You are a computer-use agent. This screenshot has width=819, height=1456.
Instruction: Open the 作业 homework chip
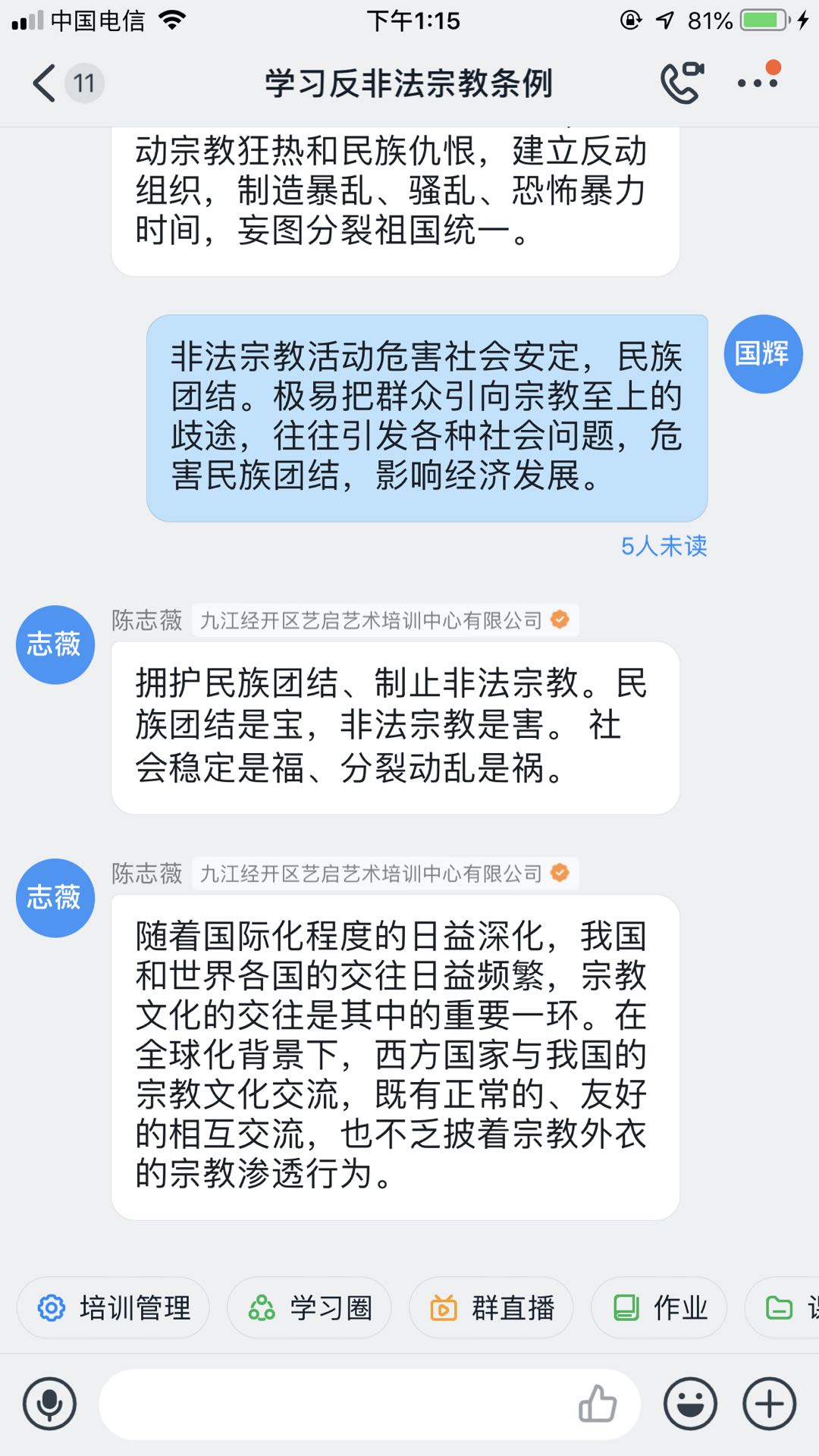click(x=659, y=1308)
